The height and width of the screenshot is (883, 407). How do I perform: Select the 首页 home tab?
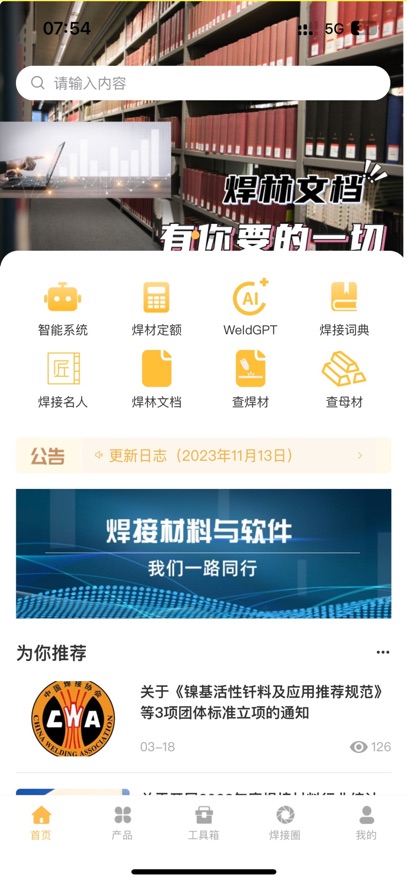pos(41,823)
